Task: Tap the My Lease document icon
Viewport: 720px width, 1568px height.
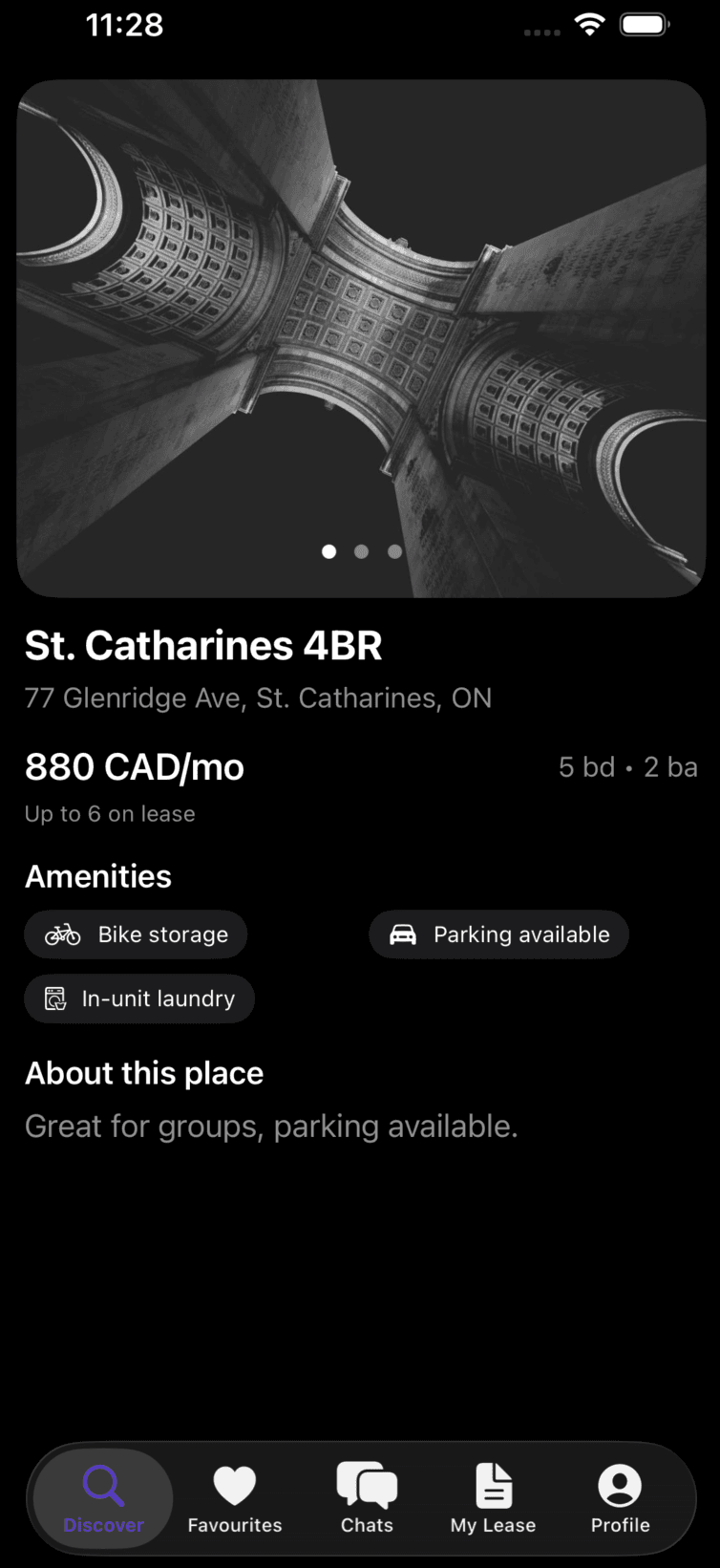Action: 493,1486
